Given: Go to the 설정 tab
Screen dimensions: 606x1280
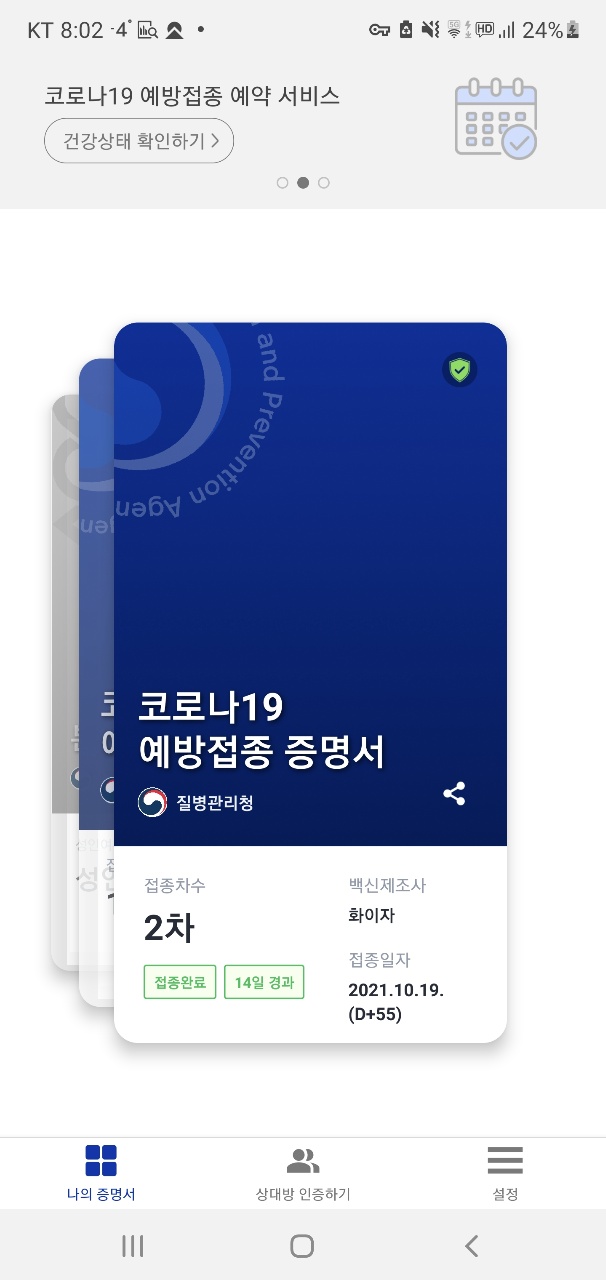Looking at the screenshot, I should (505, 1174).
